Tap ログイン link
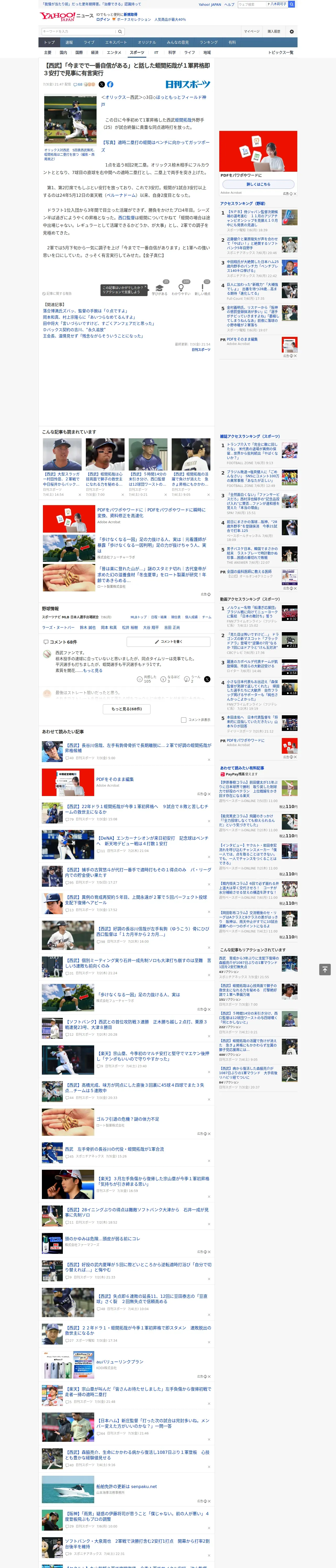Viewport: 336px width, 1568px height. [x=103, y=20]
